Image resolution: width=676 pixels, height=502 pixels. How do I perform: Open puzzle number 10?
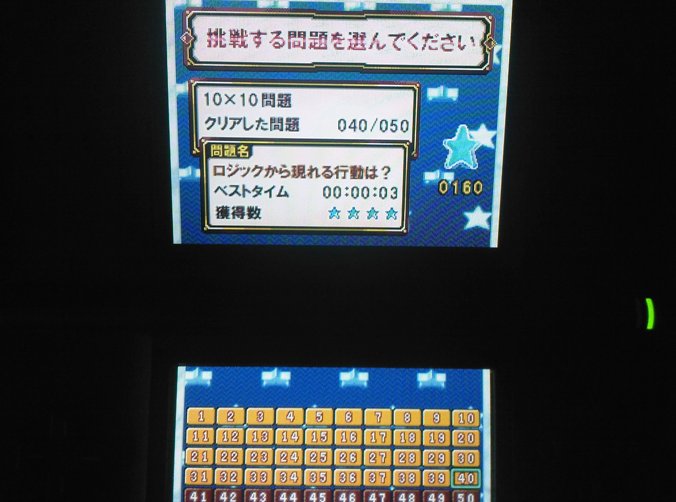(x=467, y=418)
